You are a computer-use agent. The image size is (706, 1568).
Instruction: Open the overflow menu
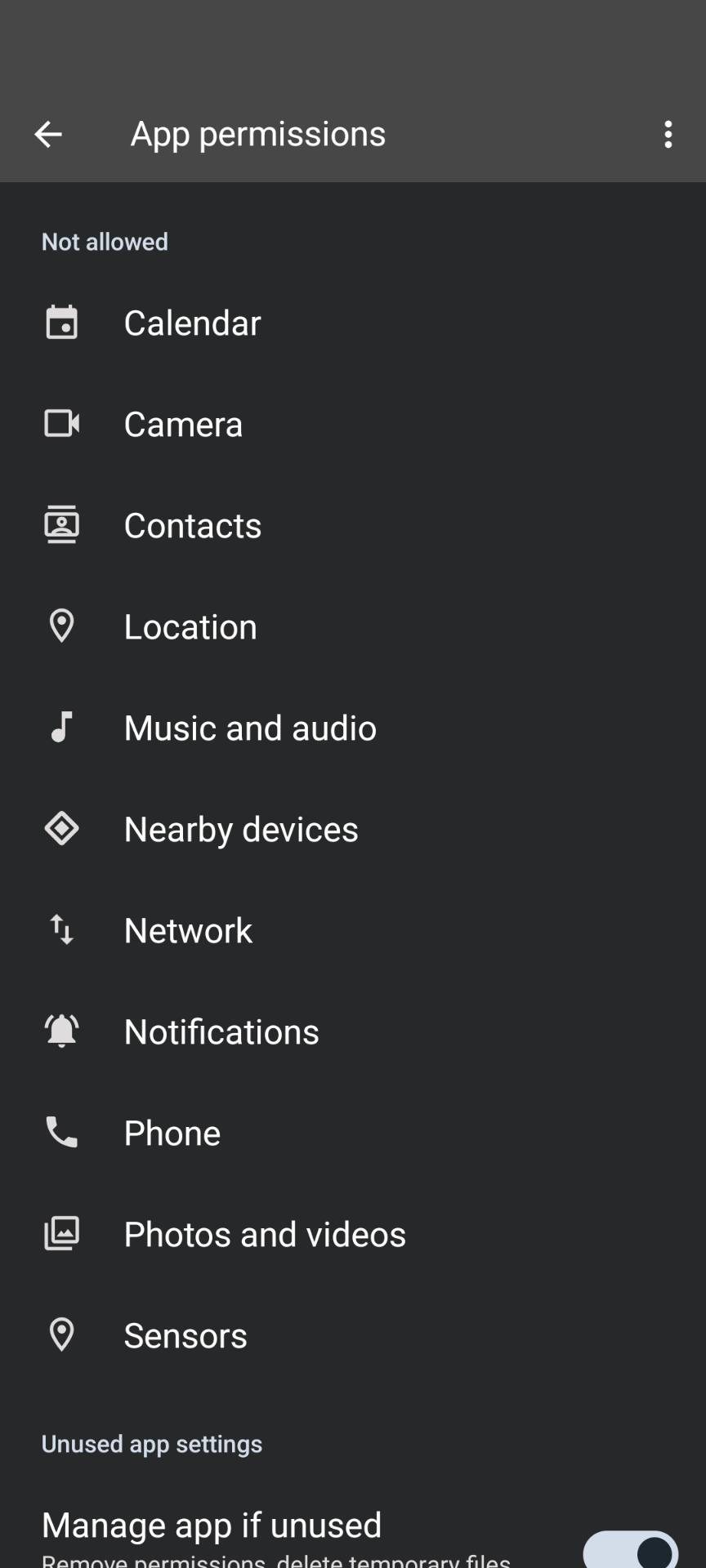pyautogui.click(x=668, y=134)
